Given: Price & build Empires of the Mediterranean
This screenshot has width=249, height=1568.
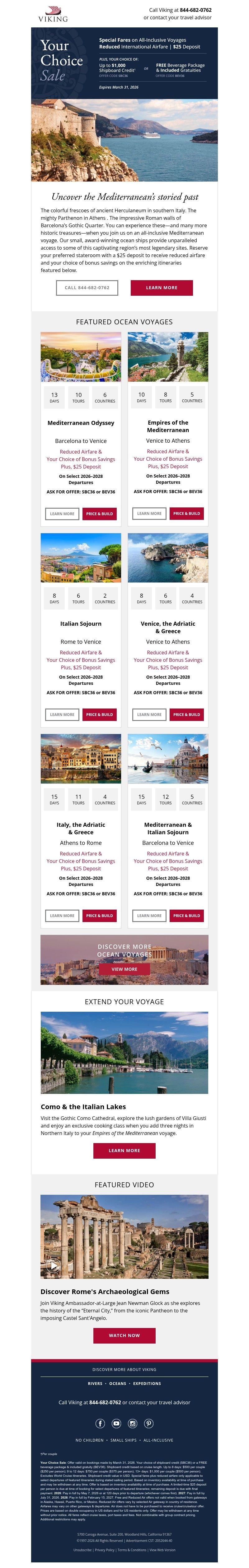Looking at the screenshot, I should click(x=186, y=513).
